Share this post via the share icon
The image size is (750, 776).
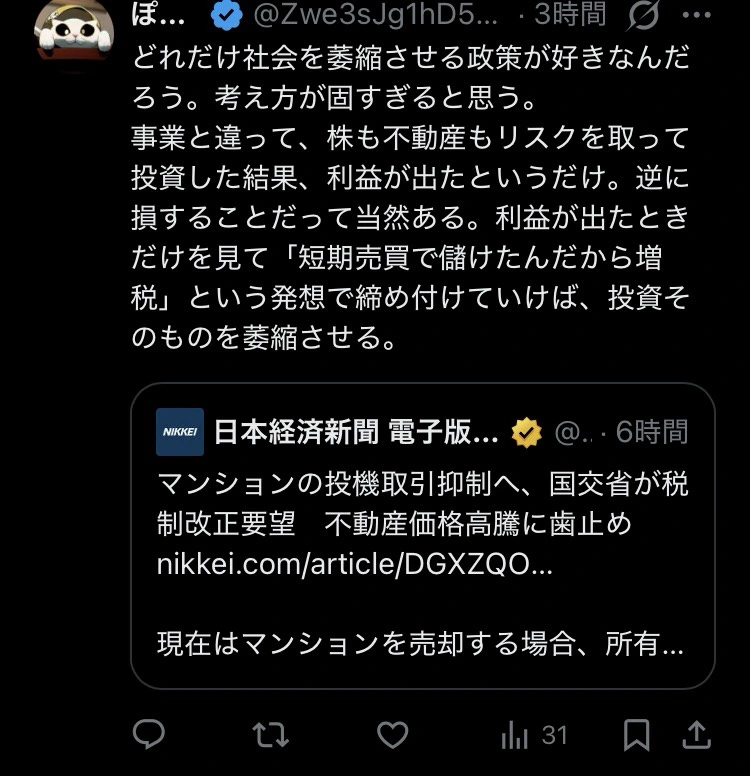pyautogui.click(x=697, y=734)
